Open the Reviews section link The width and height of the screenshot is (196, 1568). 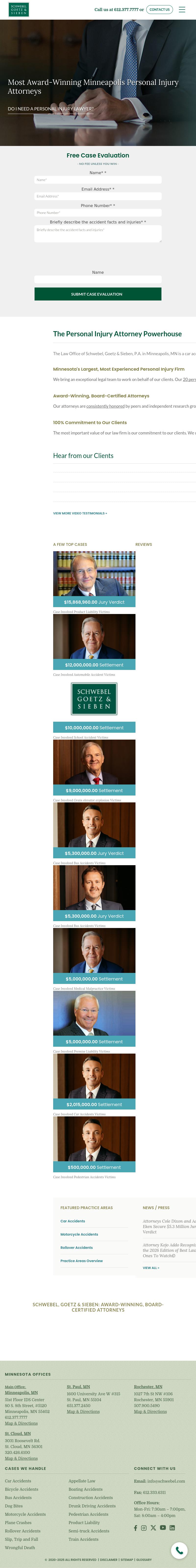pos(144,544)
